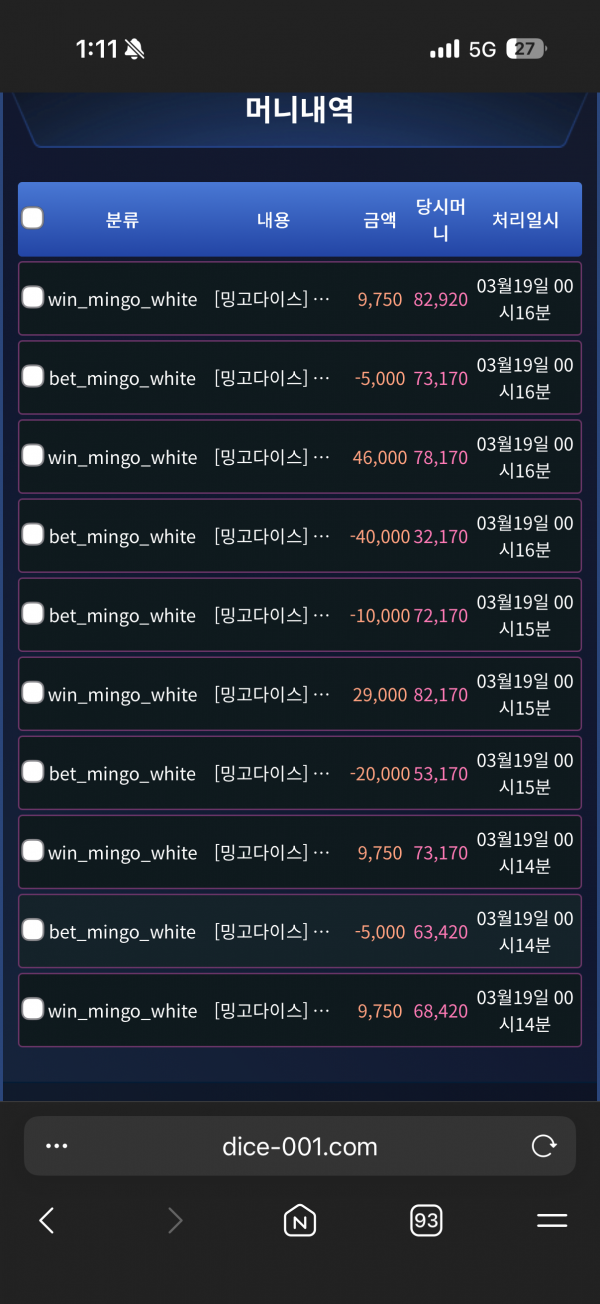Go back to the previous page
This screenshot has width=600, height=1304.
click(x=46, y=1220)
